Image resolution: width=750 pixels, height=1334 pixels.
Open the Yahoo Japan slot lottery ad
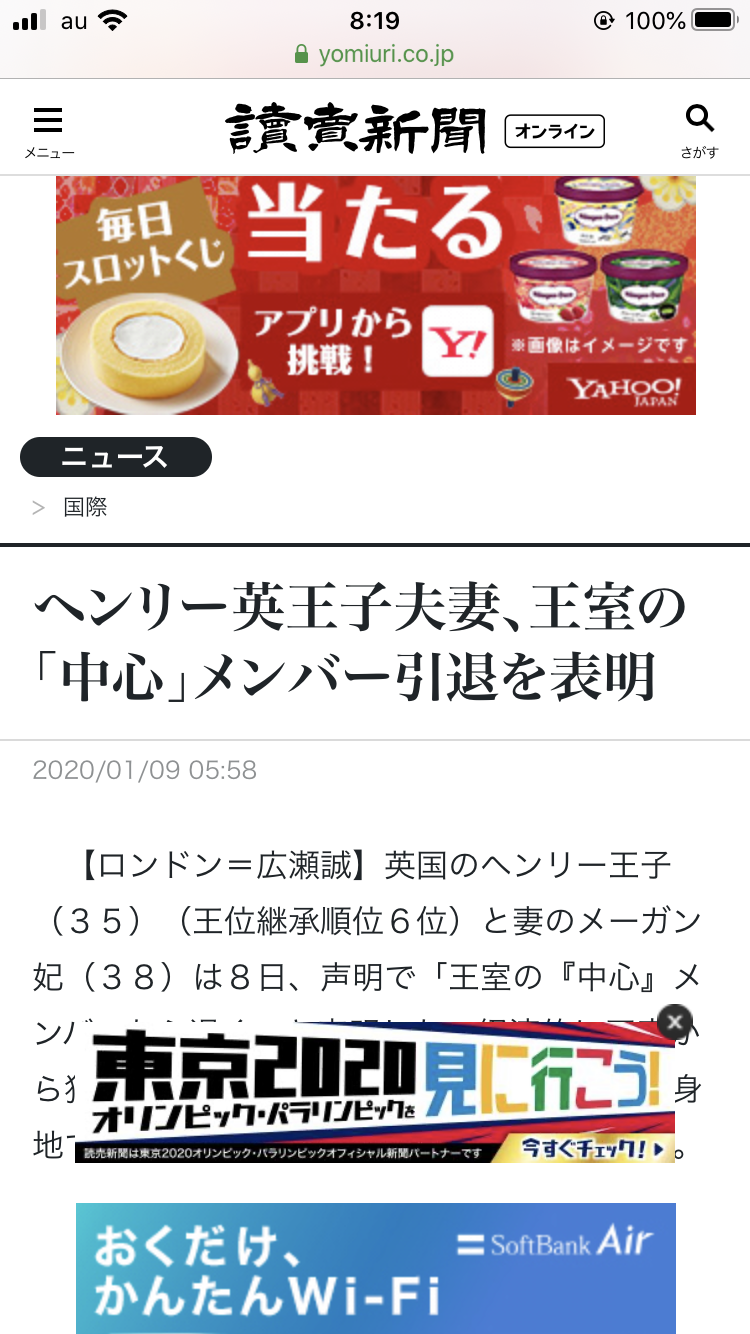[x=375, y=295]
